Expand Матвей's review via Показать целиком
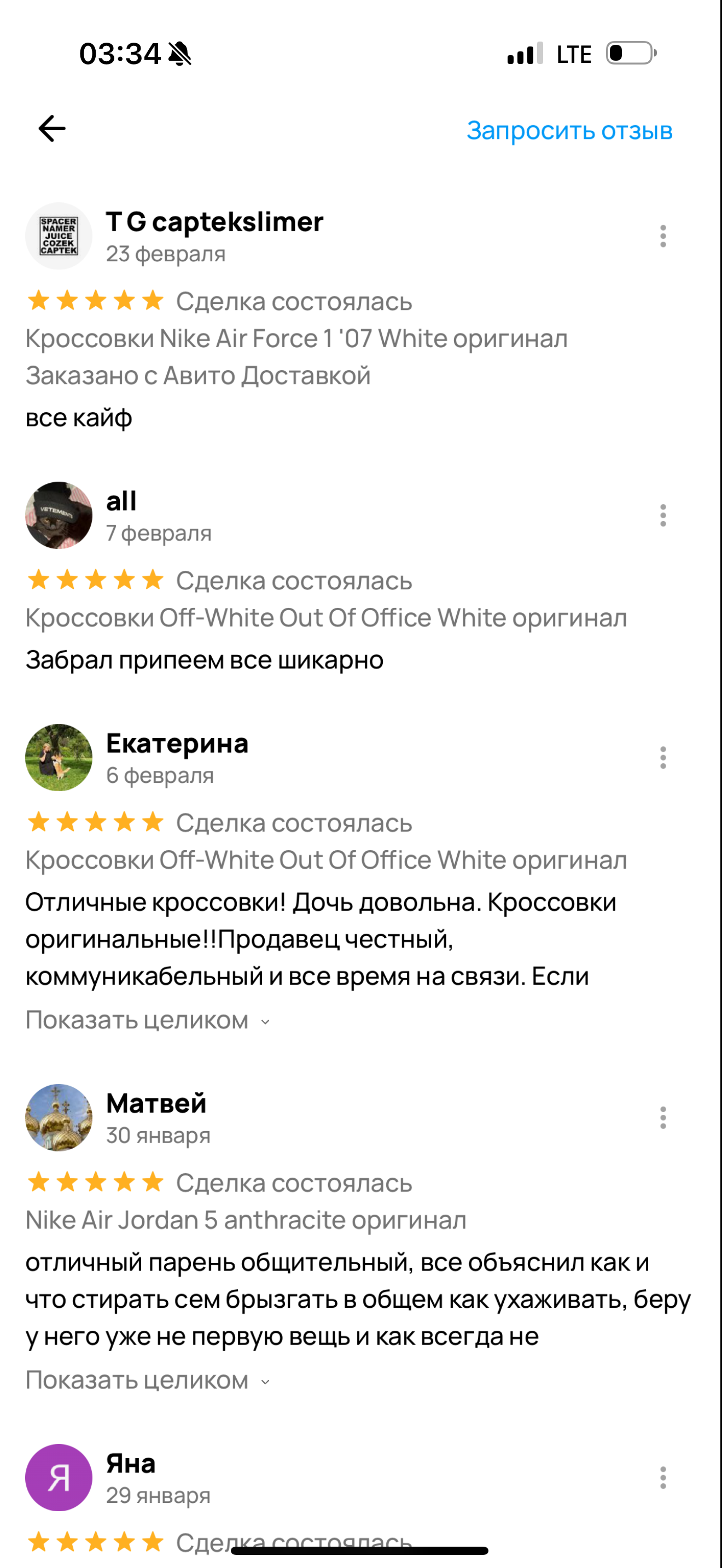Viewport: 722px width, 1568px height. (x=147, y=1380)
